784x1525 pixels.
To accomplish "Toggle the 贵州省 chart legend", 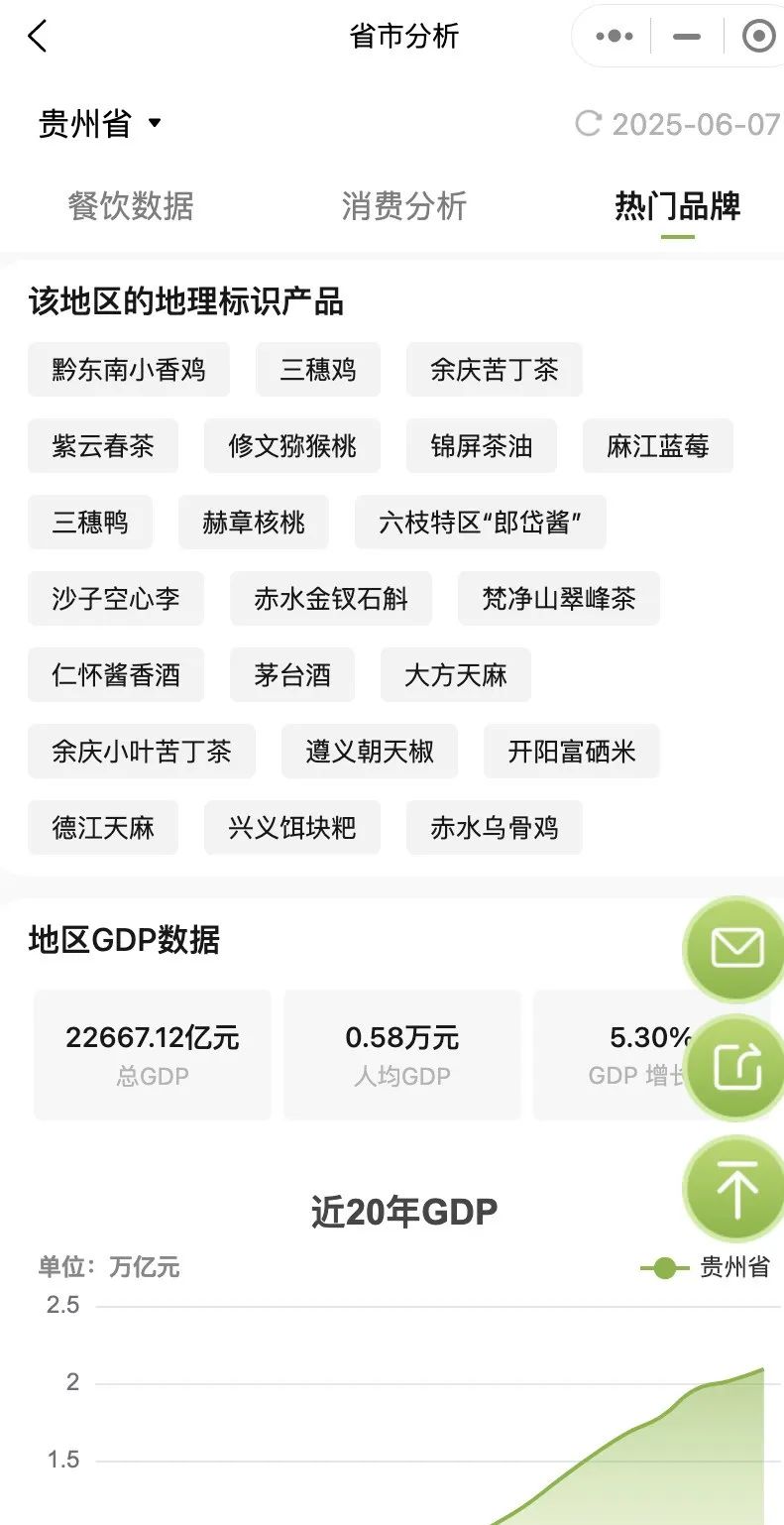I will pyautogui.click(x=706, y=1267).
